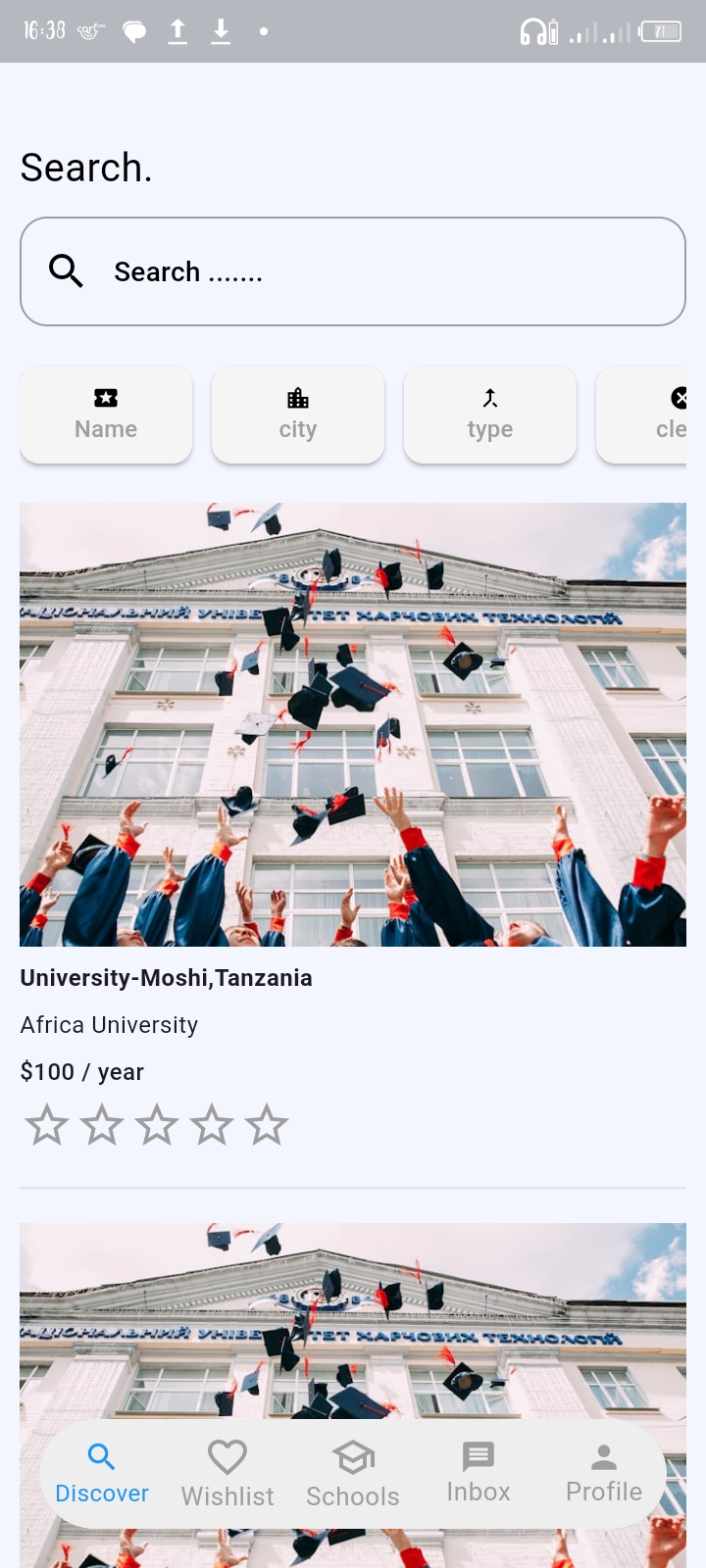Tap the star badge icon on the Name chip

click(105, 398)
